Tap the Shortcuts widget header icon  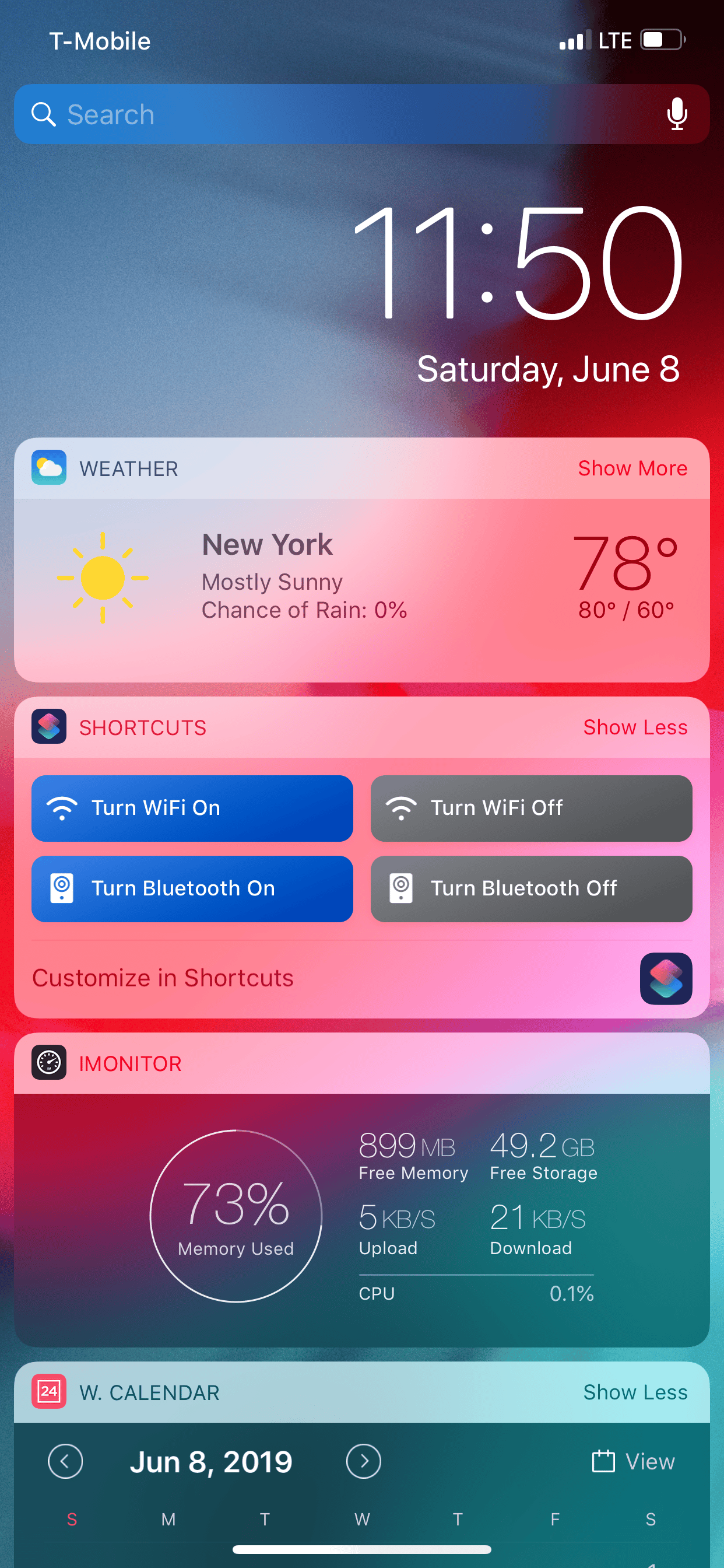coord(48,727)
